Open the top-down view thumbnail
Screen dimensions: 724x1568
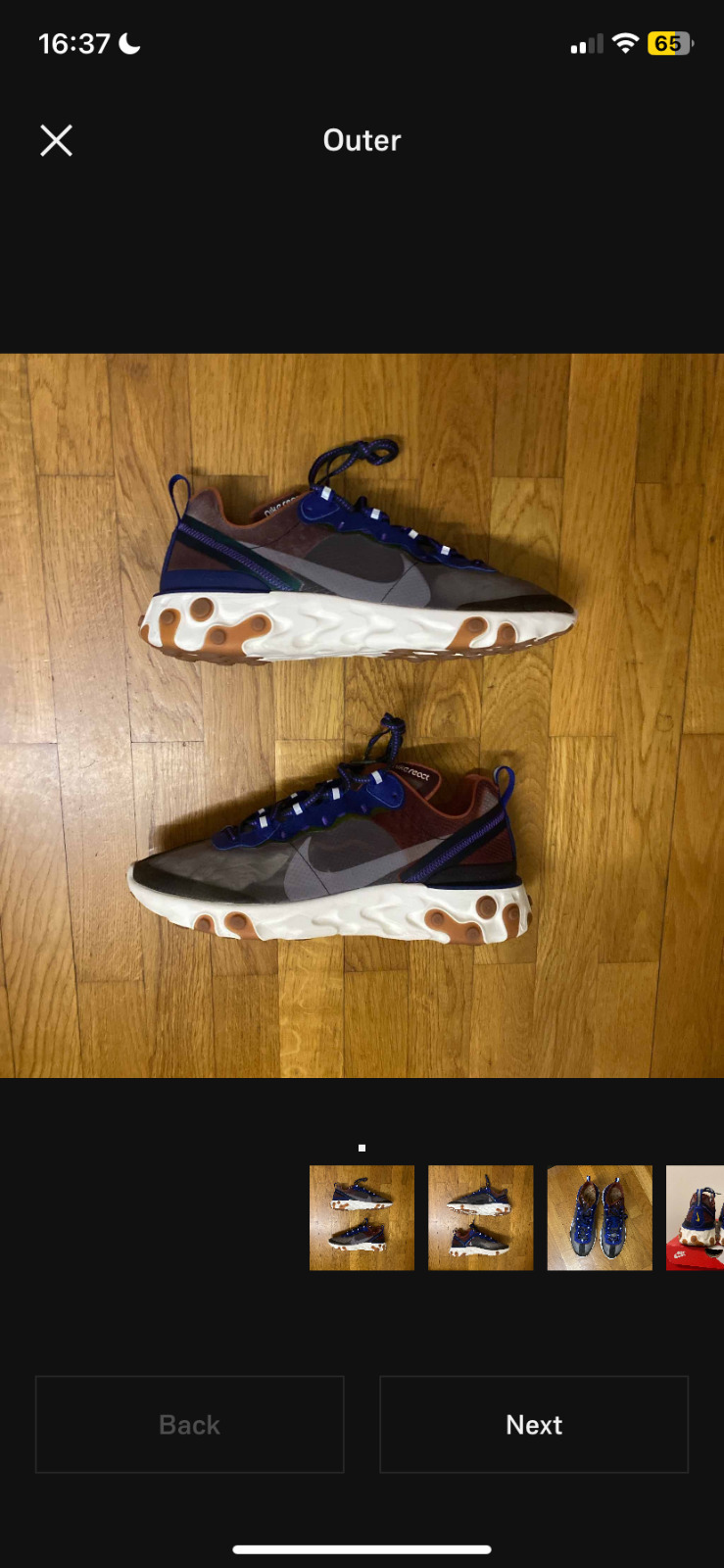click(x=599, y=1218)
